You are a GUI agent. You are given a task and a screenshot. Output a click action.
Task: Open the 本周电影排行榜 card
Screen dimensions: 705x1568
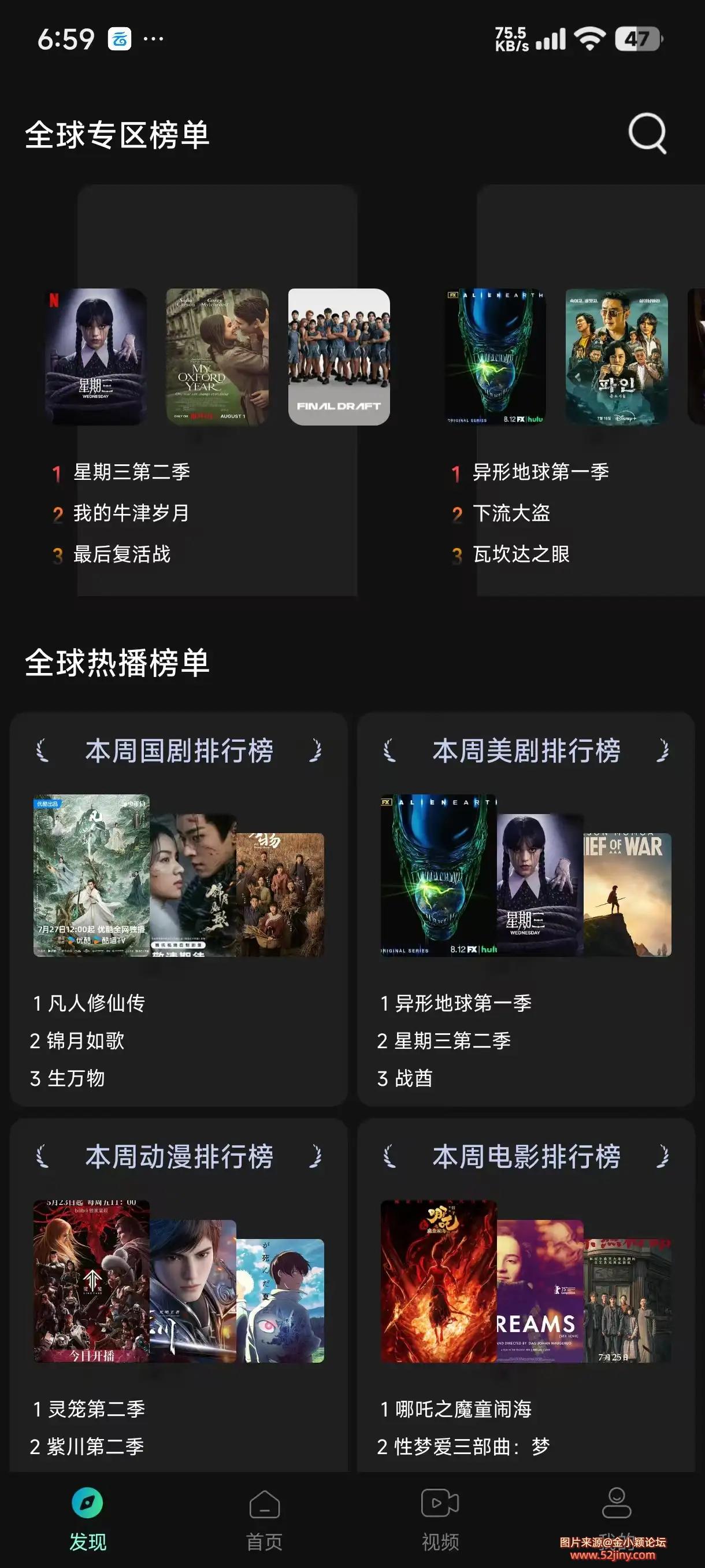526,1156
